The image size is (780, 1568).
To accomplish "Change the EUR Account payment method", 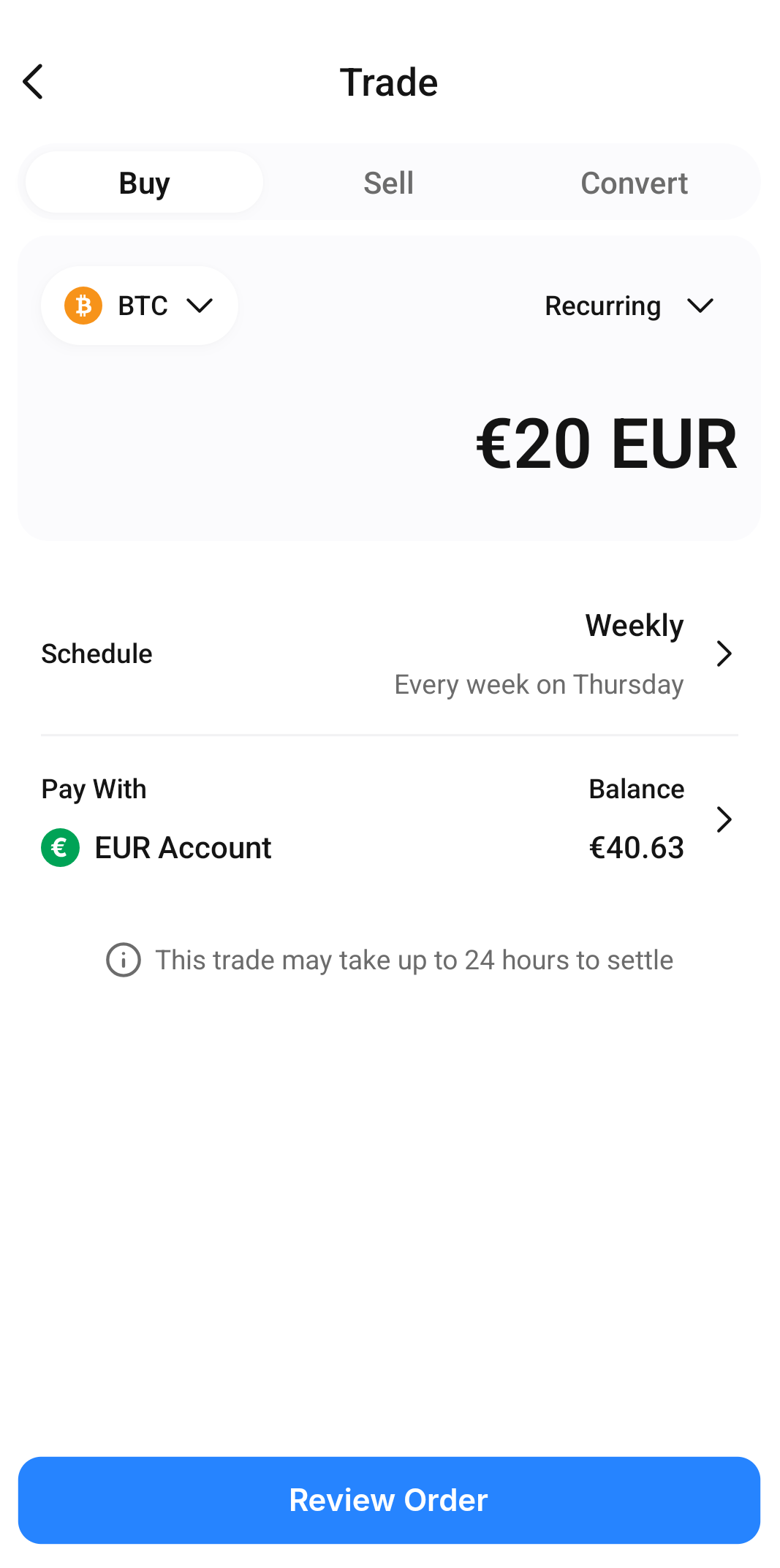I will pos(390,819).
